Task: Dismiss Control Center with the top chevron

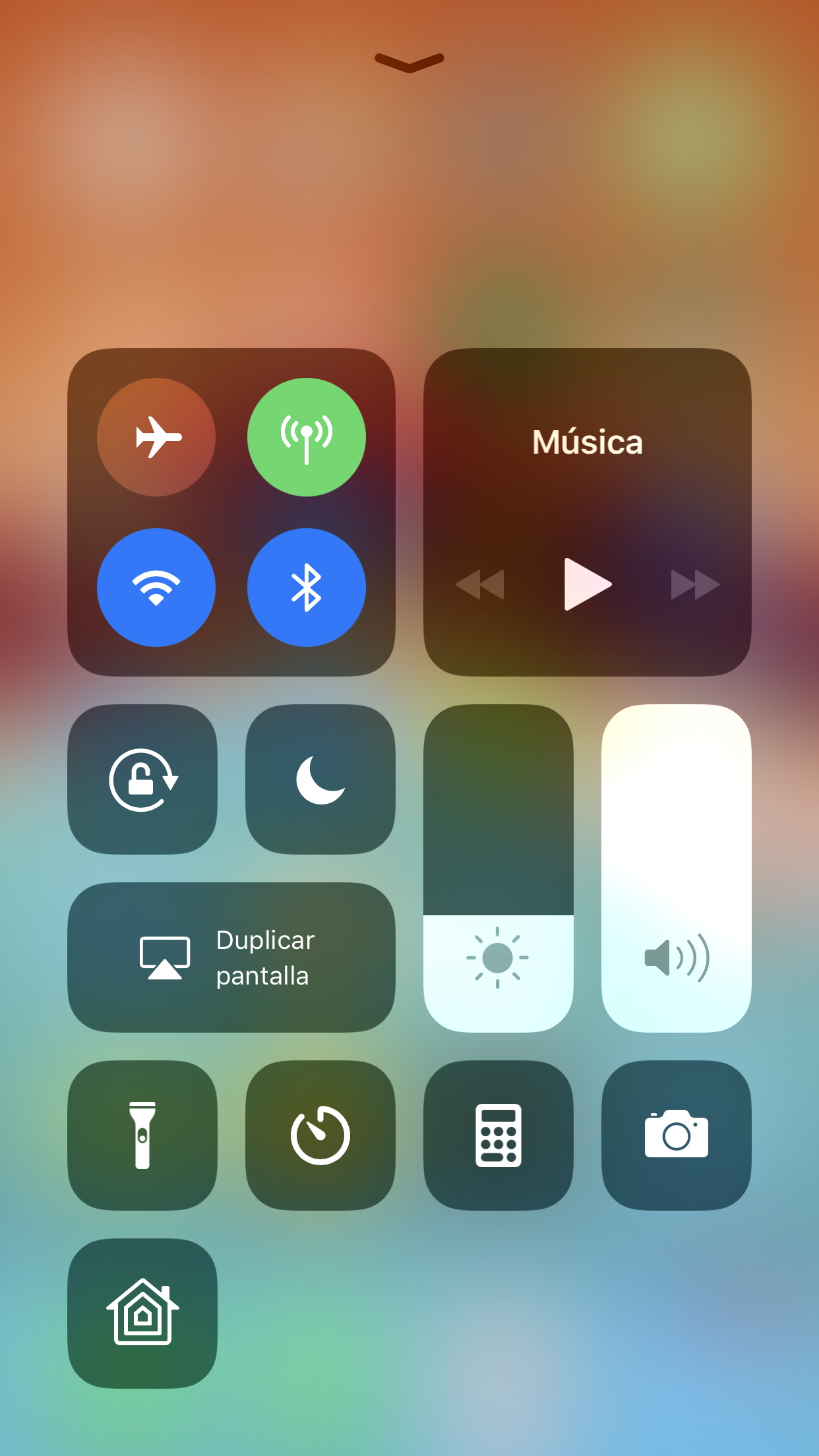Action: click(409, 62)
